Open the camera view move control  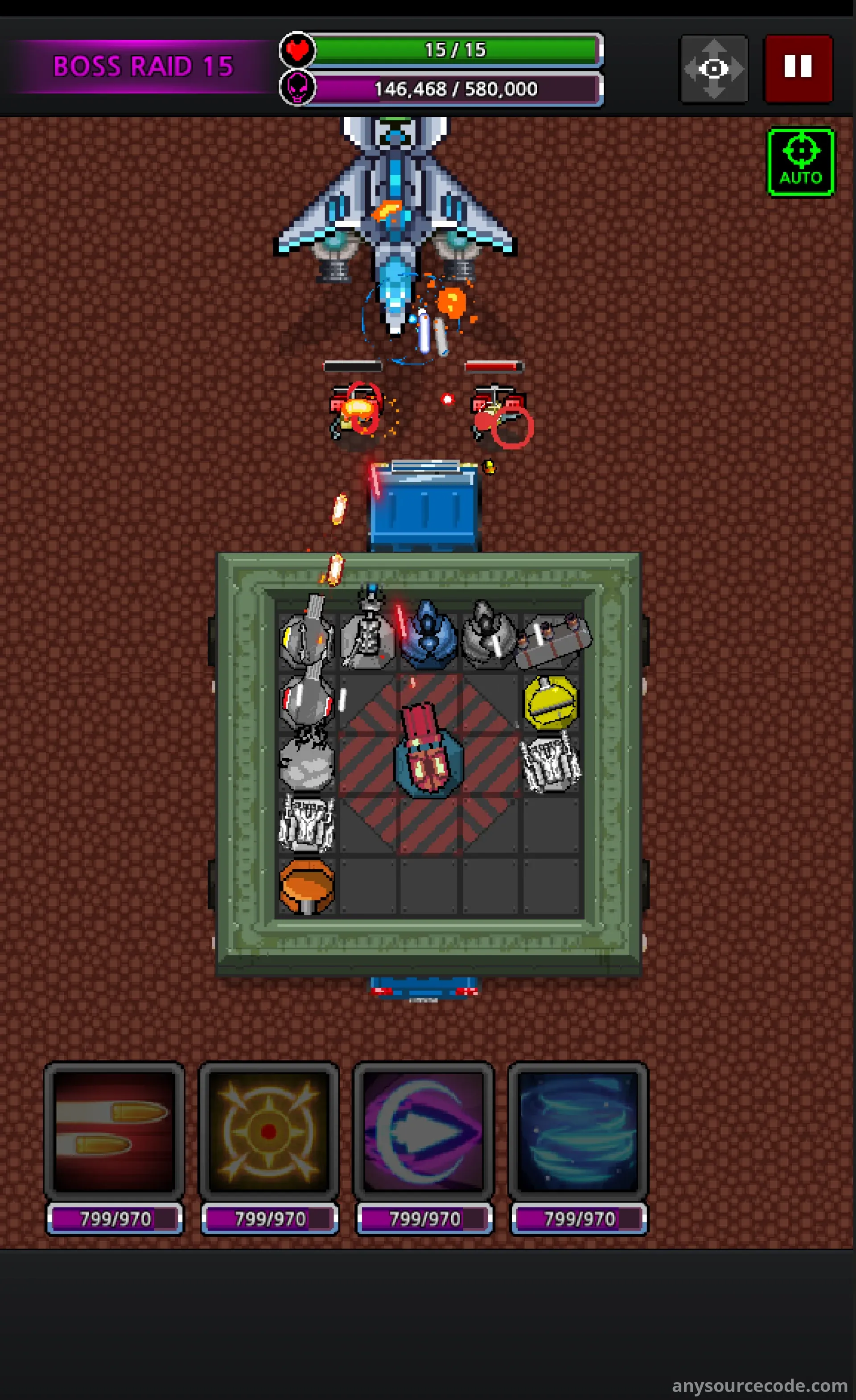coord(713,69)
